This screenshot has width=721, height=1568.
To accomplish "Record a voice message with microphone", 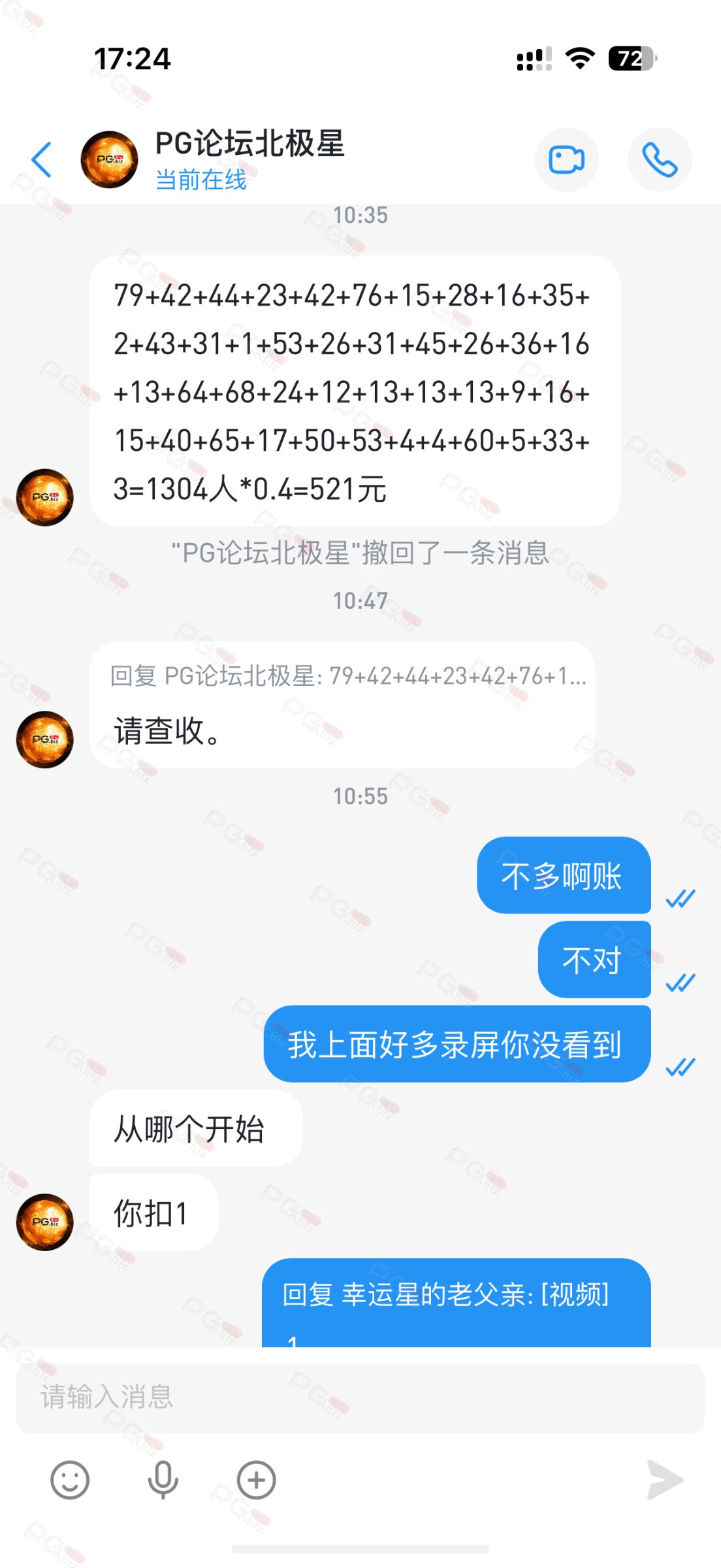I will tap(163, 1480).
